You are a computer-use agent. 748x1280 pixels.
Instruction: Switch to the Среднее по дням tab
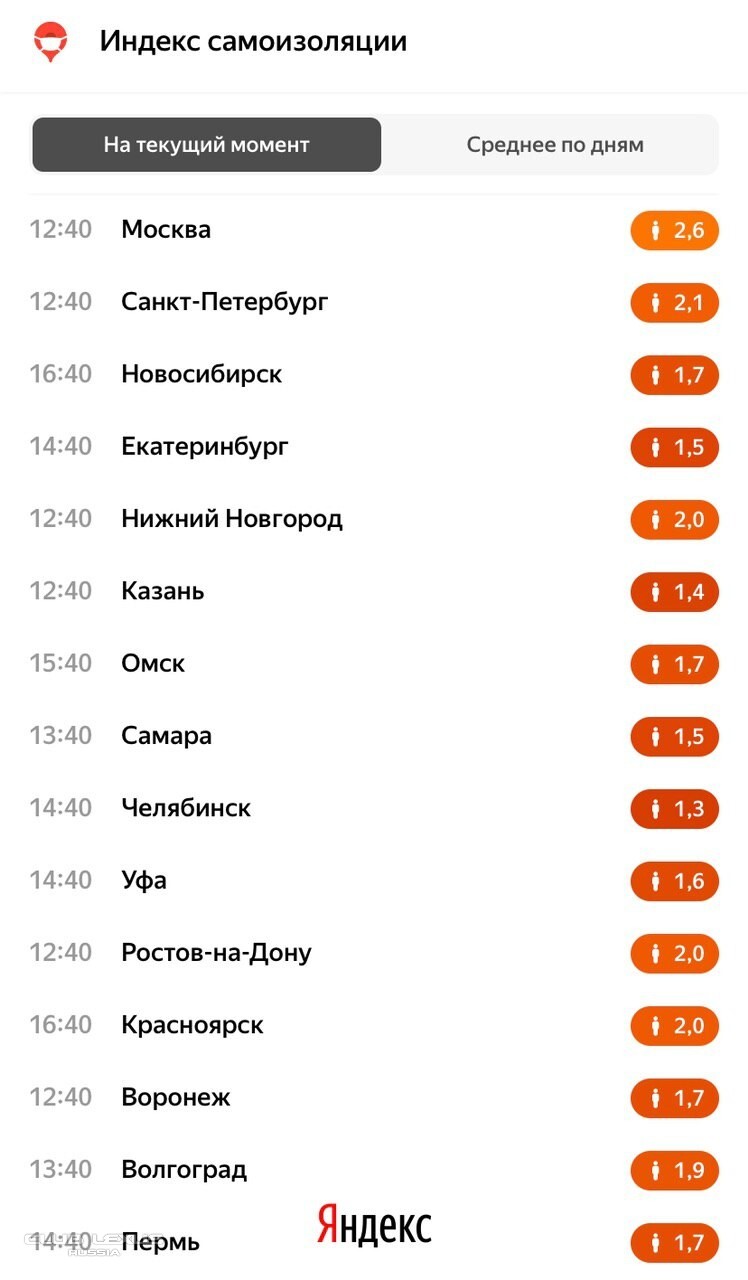pyautogui.click(x=555, y=144)
